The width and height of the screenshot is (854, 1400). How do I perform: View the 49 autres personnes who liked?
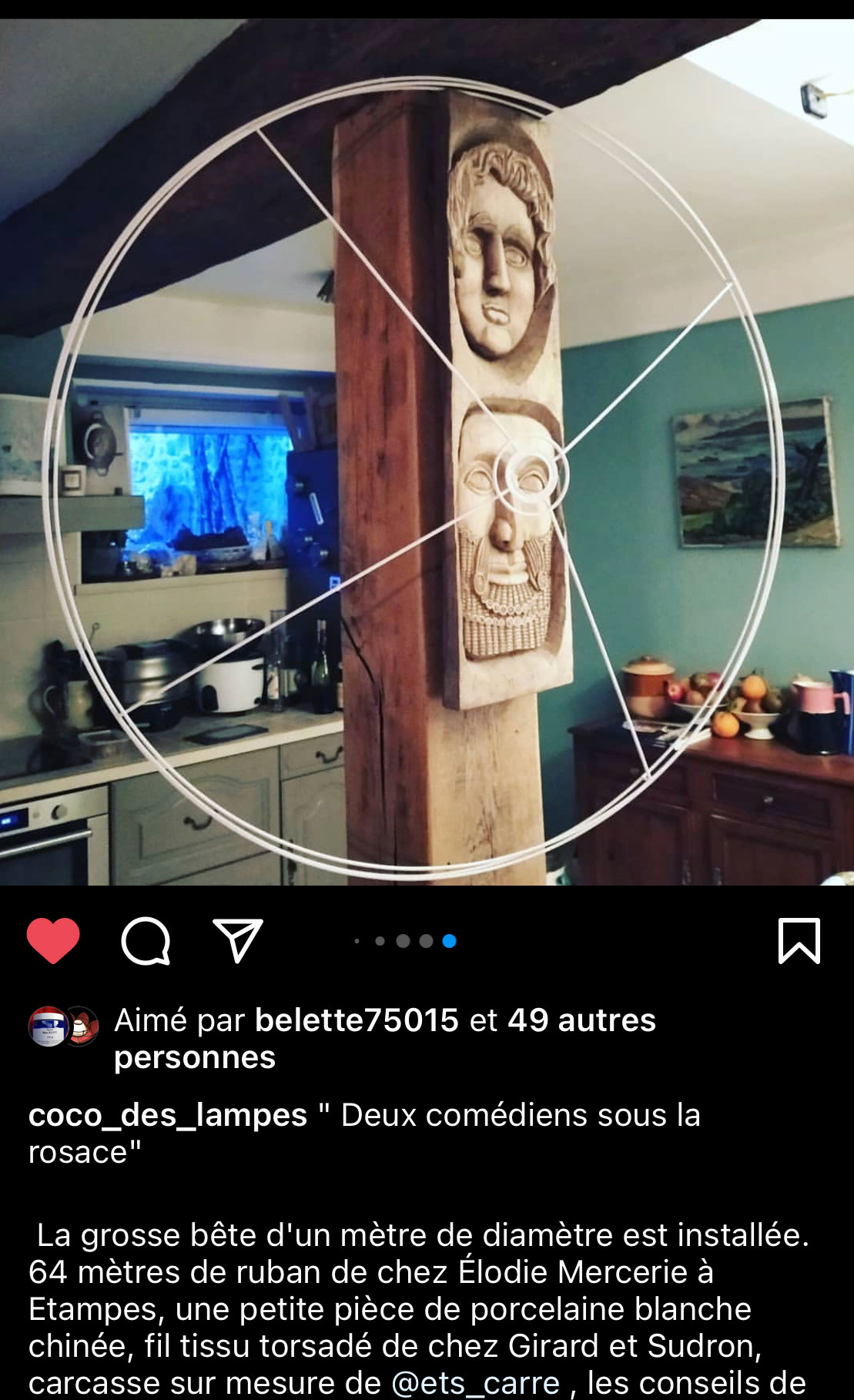pyautogui.click(x=385, y=1038)
